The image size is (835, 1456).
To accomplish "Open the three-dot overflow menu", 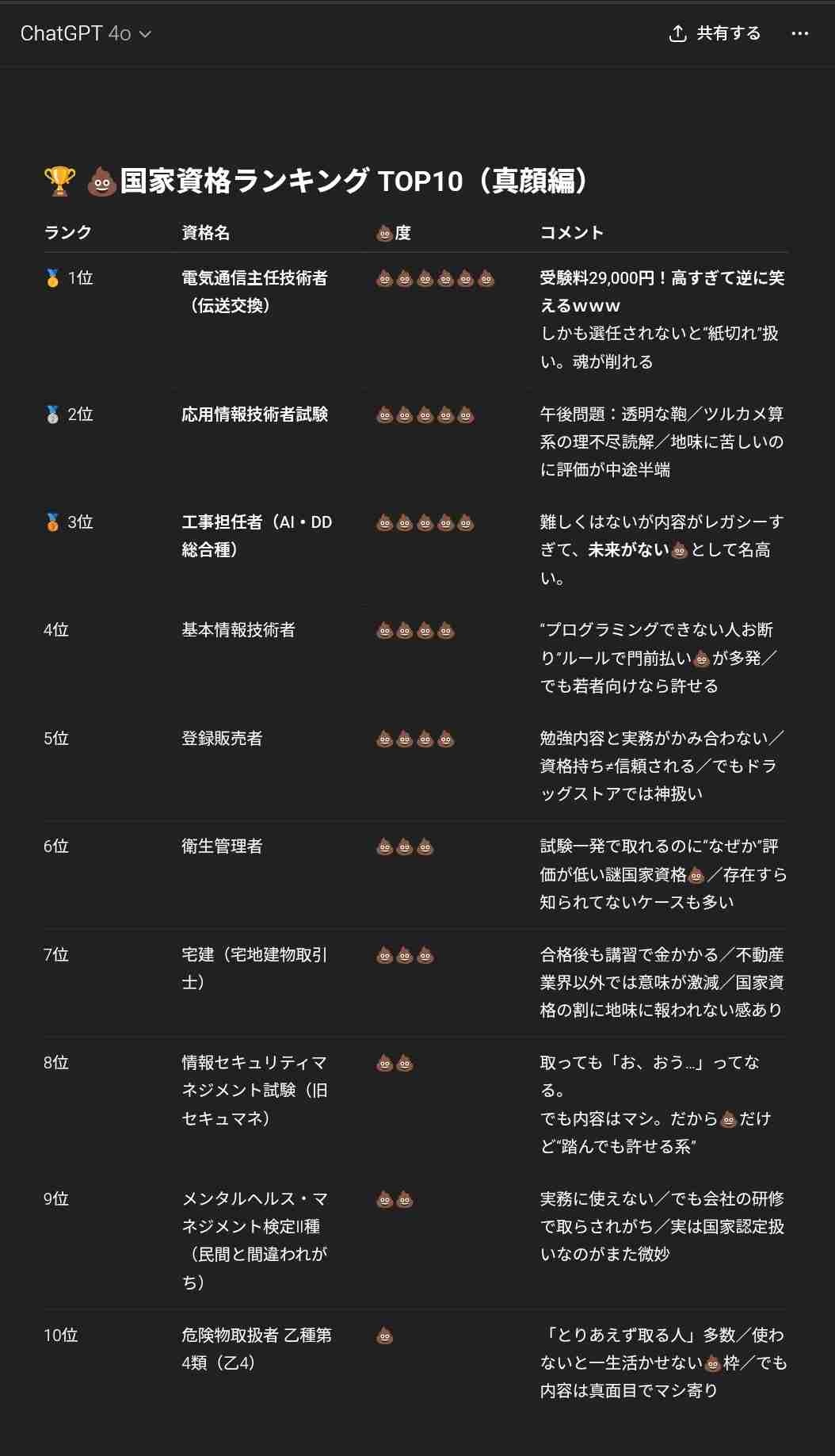I will click(800, 33).
